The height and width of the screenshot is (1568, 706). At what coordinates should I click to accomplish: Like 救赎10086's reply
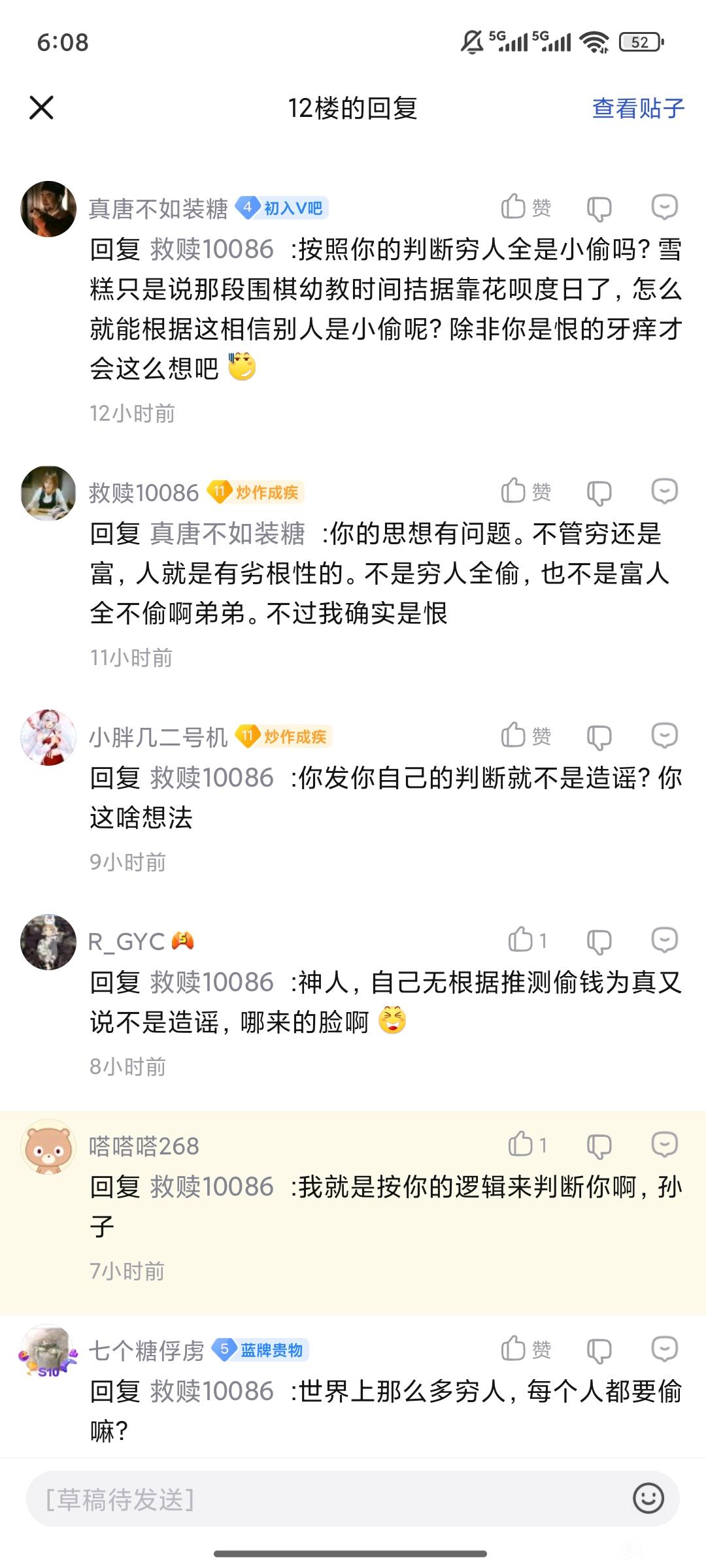526,491
